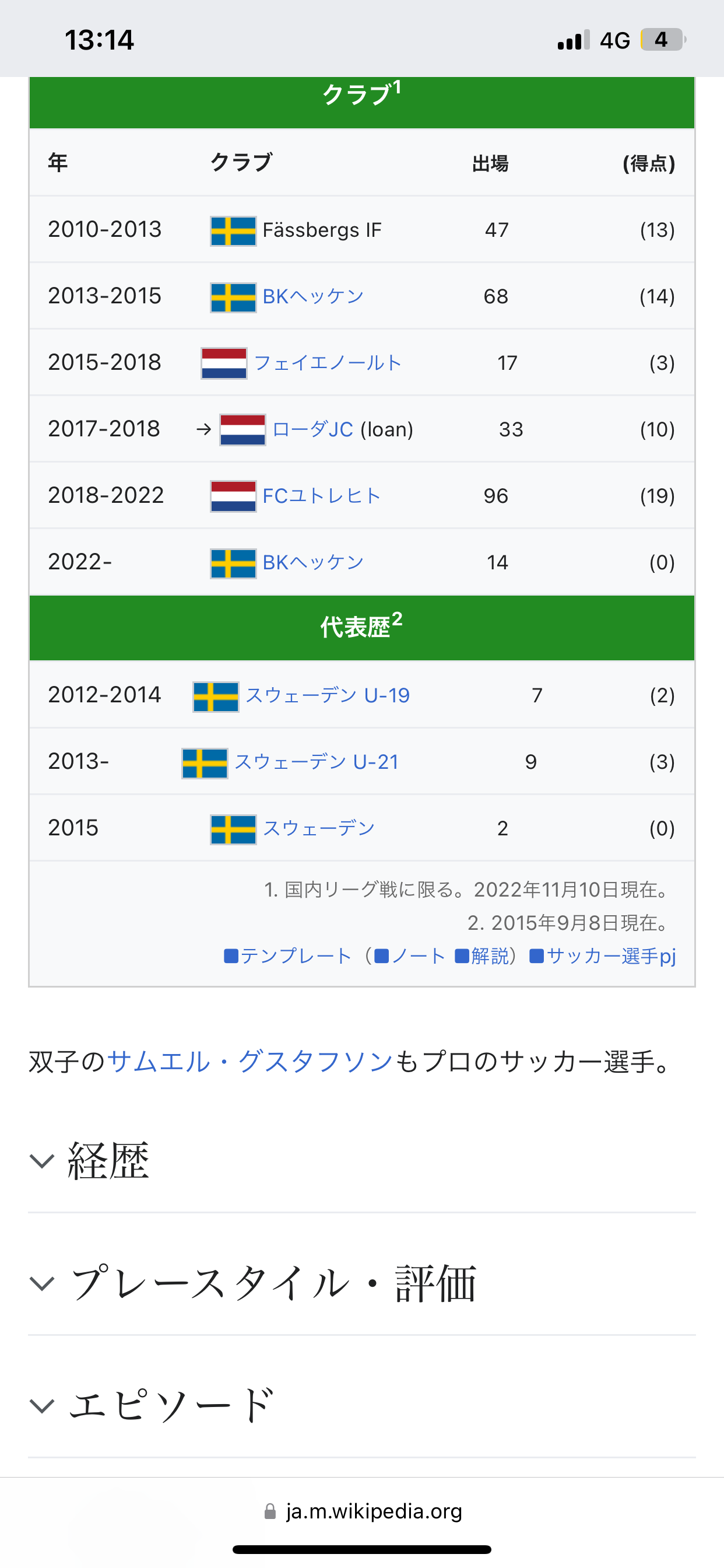Expand the プレースタイル・評価 section
Screen dimensions: 724x1568
pyautogui.click(x=273, y=1283)
